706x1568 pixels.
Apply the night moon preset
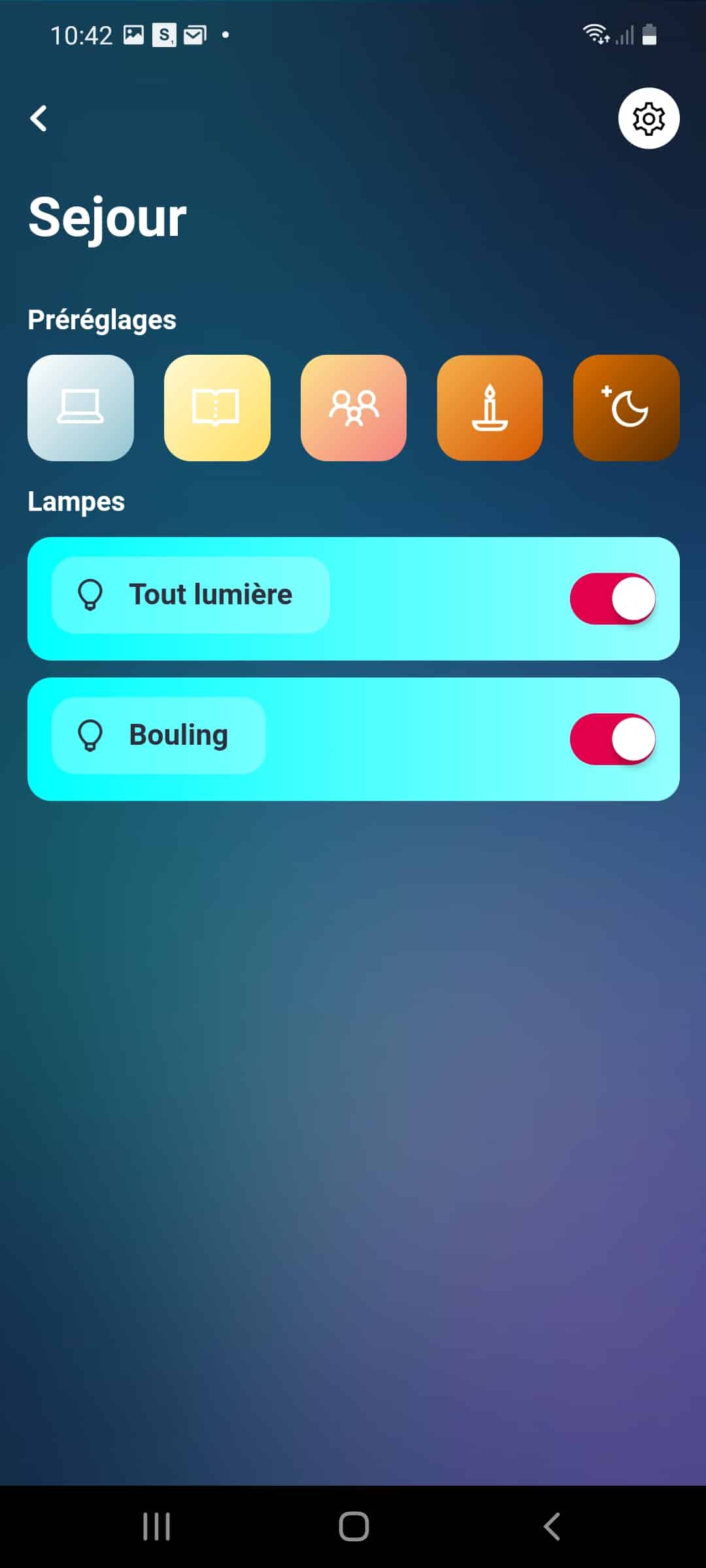[626, 408]
